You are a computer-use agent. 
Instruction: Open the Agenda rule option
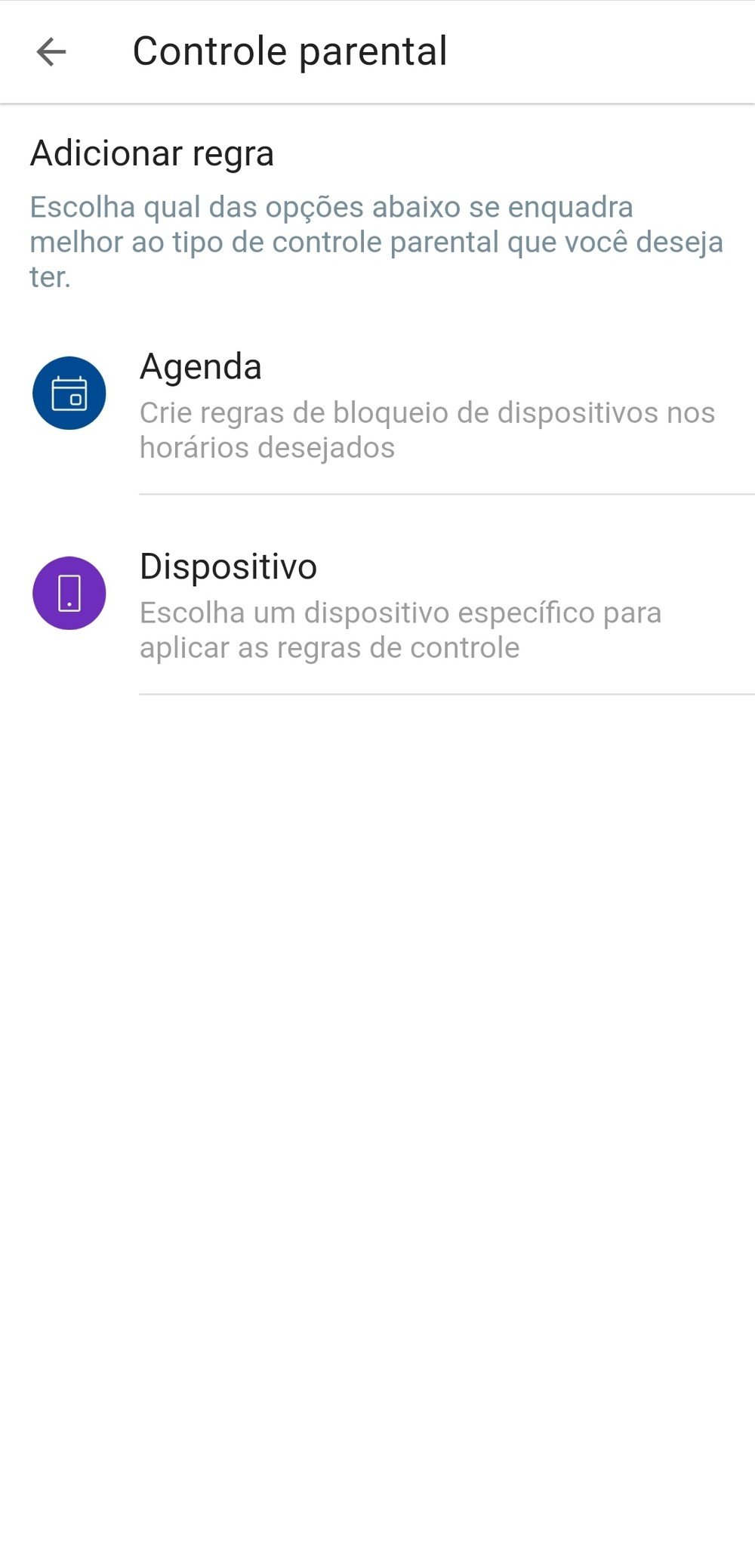(377, 406)
